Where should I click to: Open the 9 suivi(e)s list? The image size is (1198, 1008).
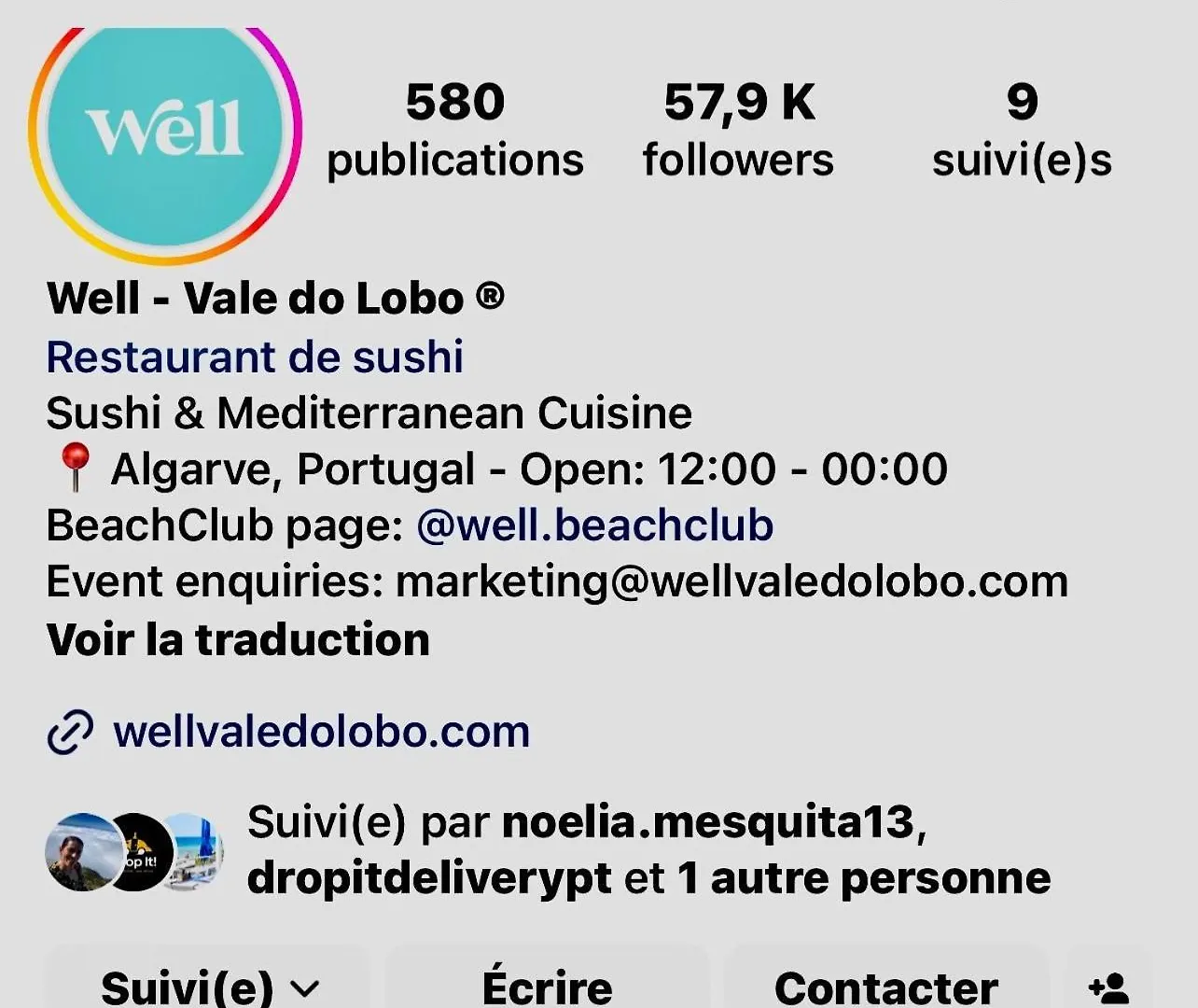1022,131
